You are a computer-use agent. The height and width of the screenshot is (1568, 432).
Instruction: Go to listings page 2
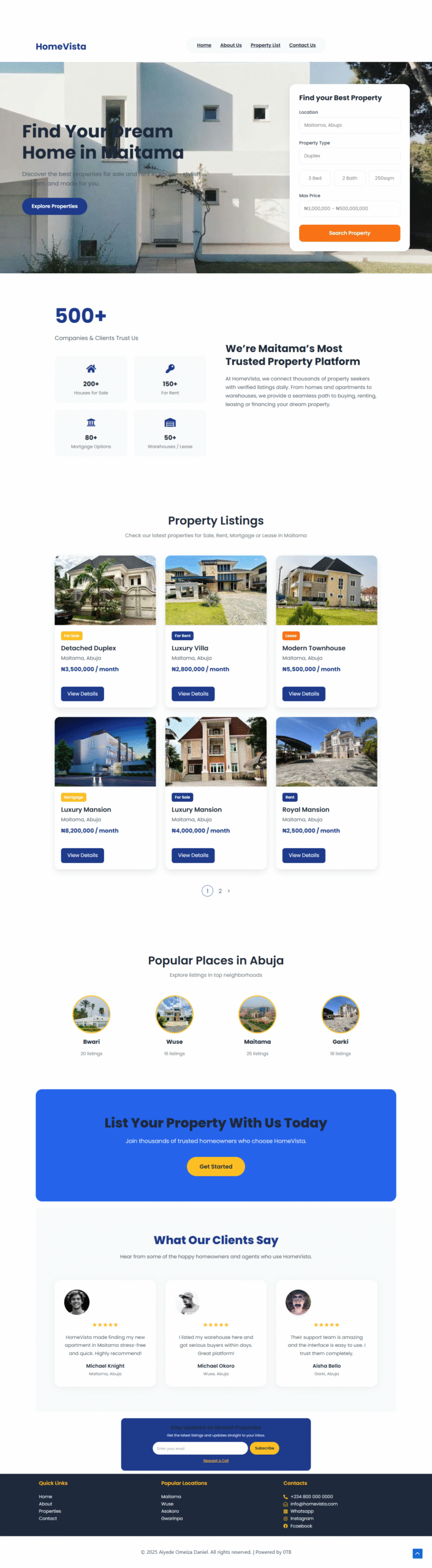[x=220, y=891]
